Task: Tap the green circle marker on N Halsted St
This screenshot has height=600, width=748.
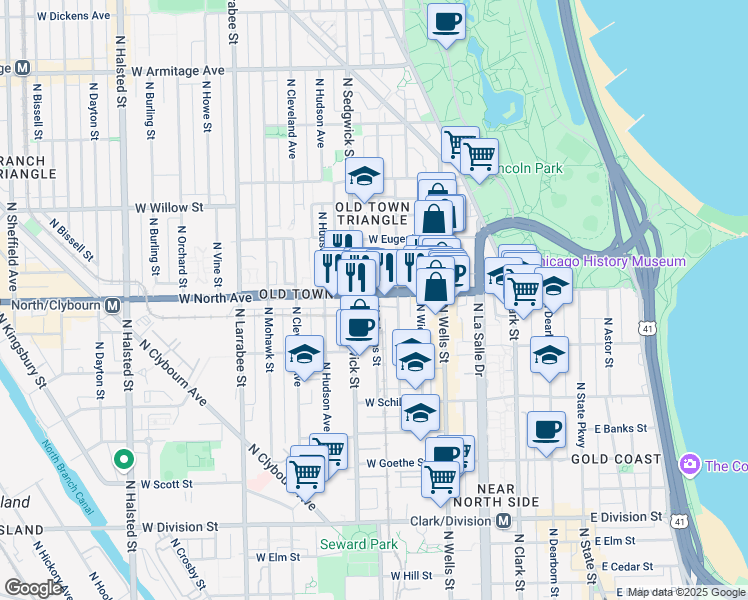Action: 124,460
